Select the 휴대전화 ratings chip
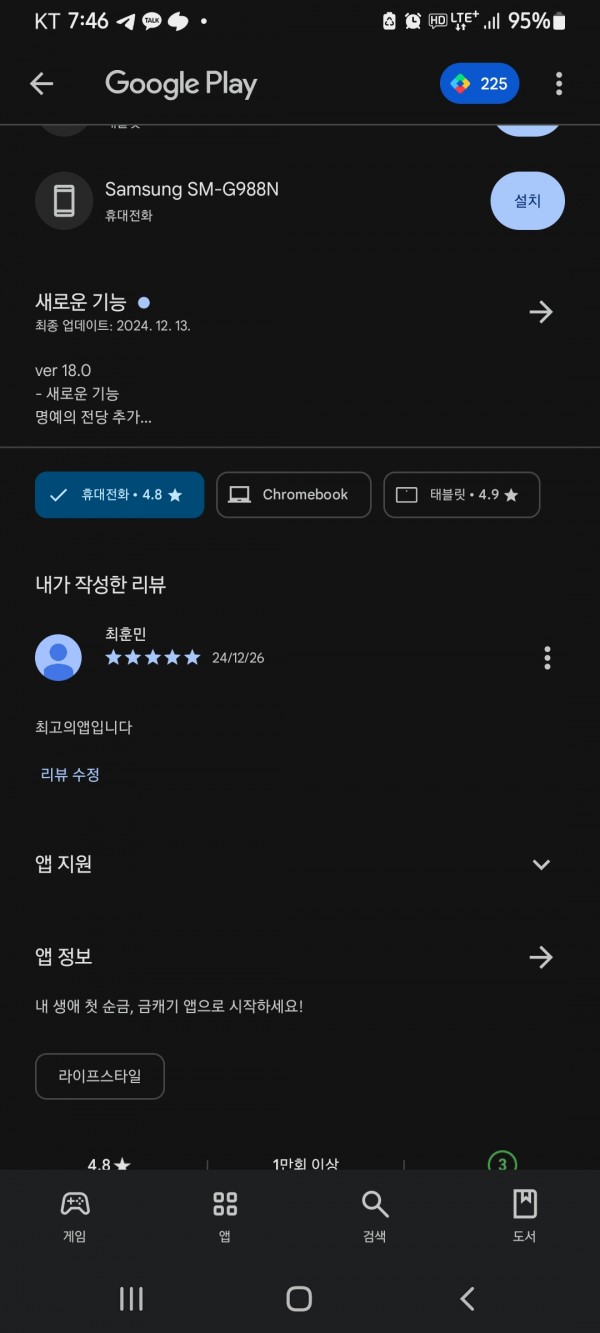 pos(119,495)
